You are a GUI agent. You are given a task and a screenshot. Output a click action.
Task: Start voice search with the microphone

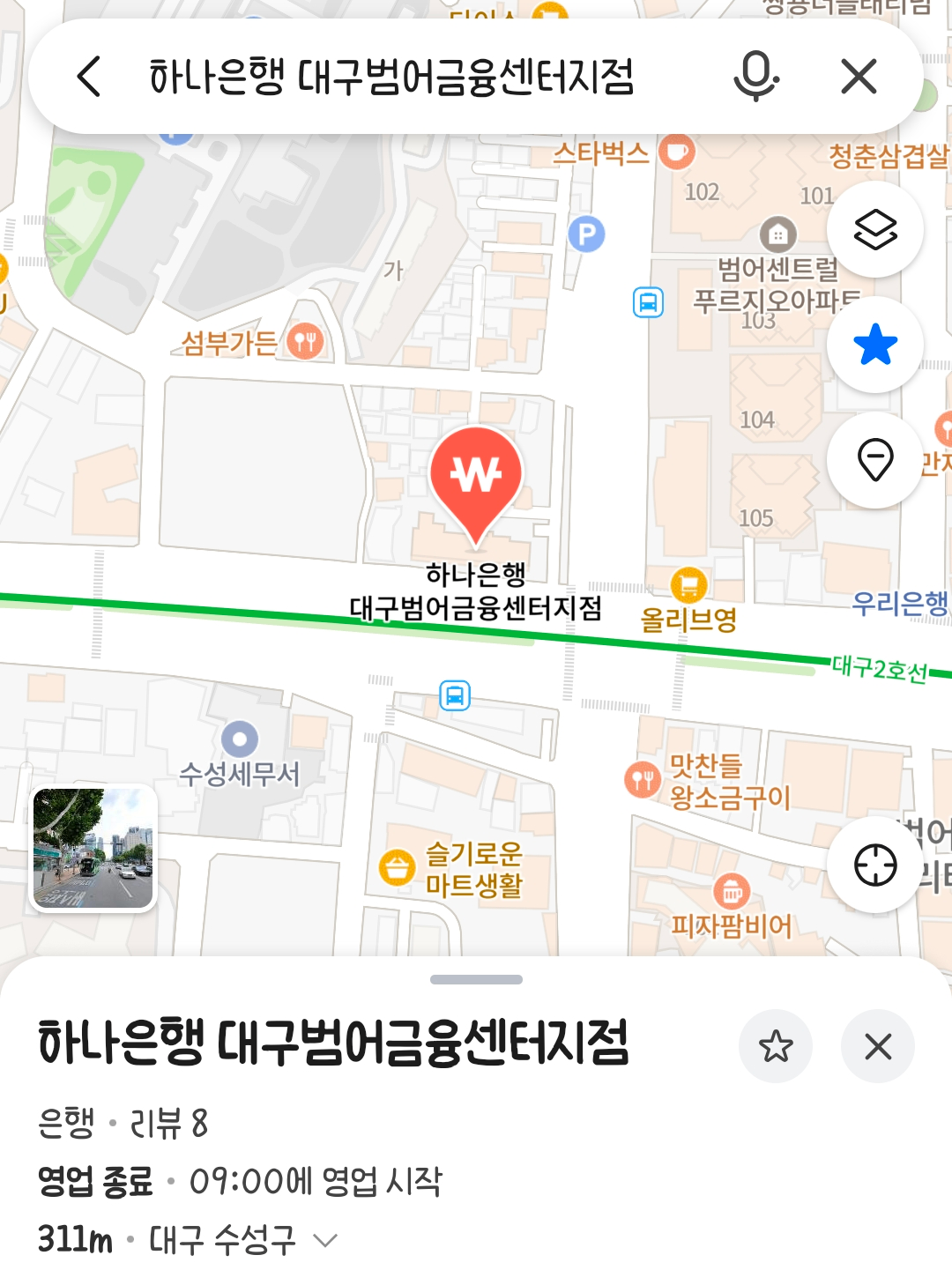click(x=755, y=77)
